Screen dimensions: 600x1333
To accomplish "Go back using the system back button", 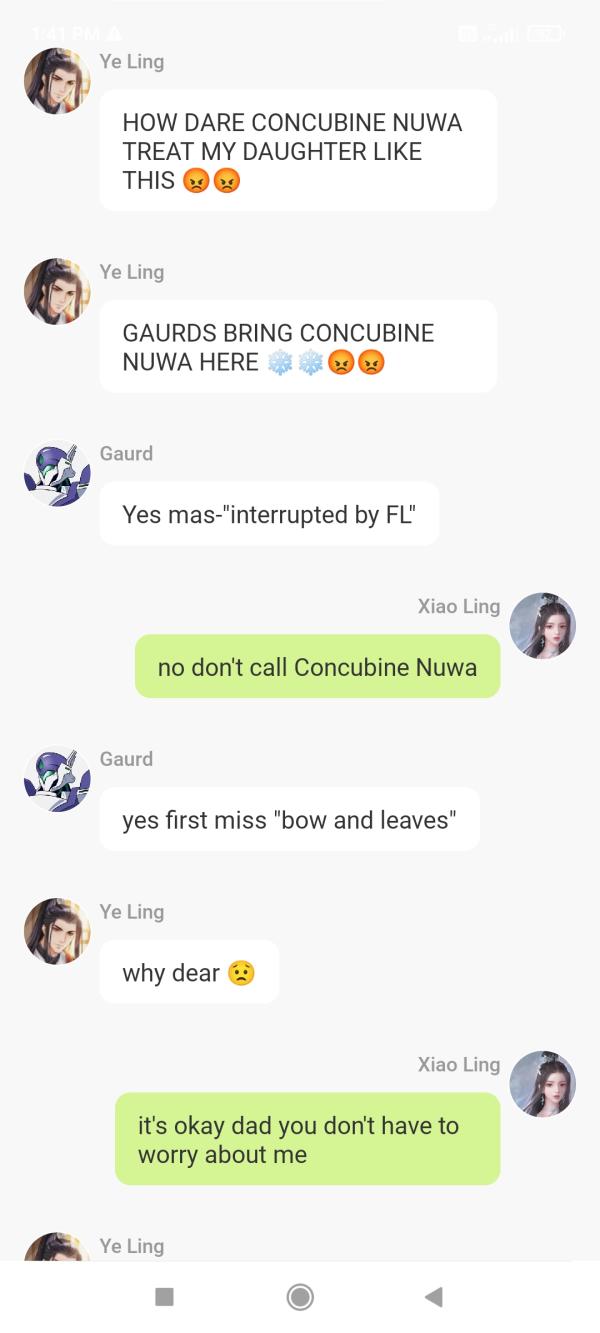I will coord(433,1297).
